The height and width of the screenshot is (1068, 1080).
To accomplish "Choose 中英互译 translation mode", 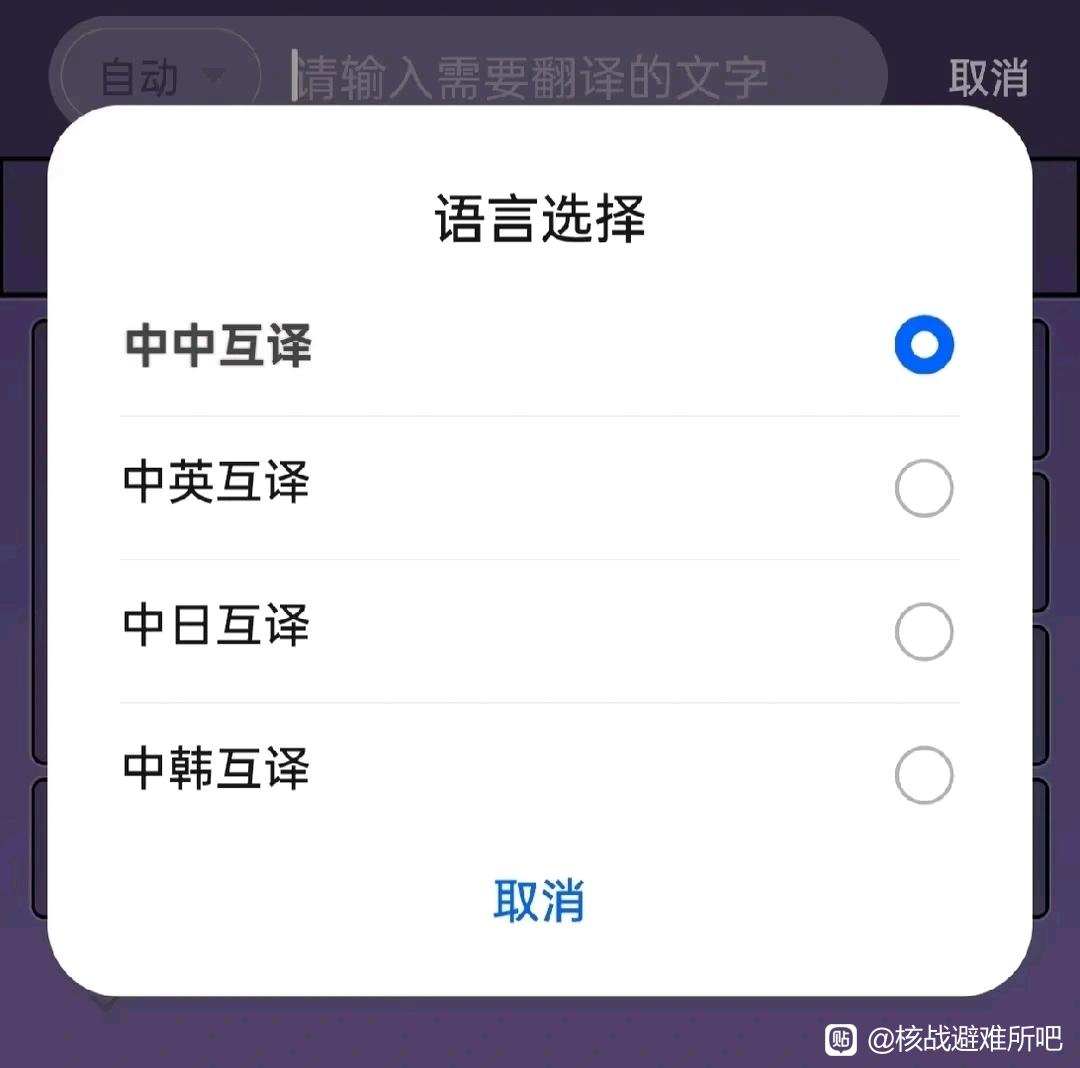I will [539, 488].
